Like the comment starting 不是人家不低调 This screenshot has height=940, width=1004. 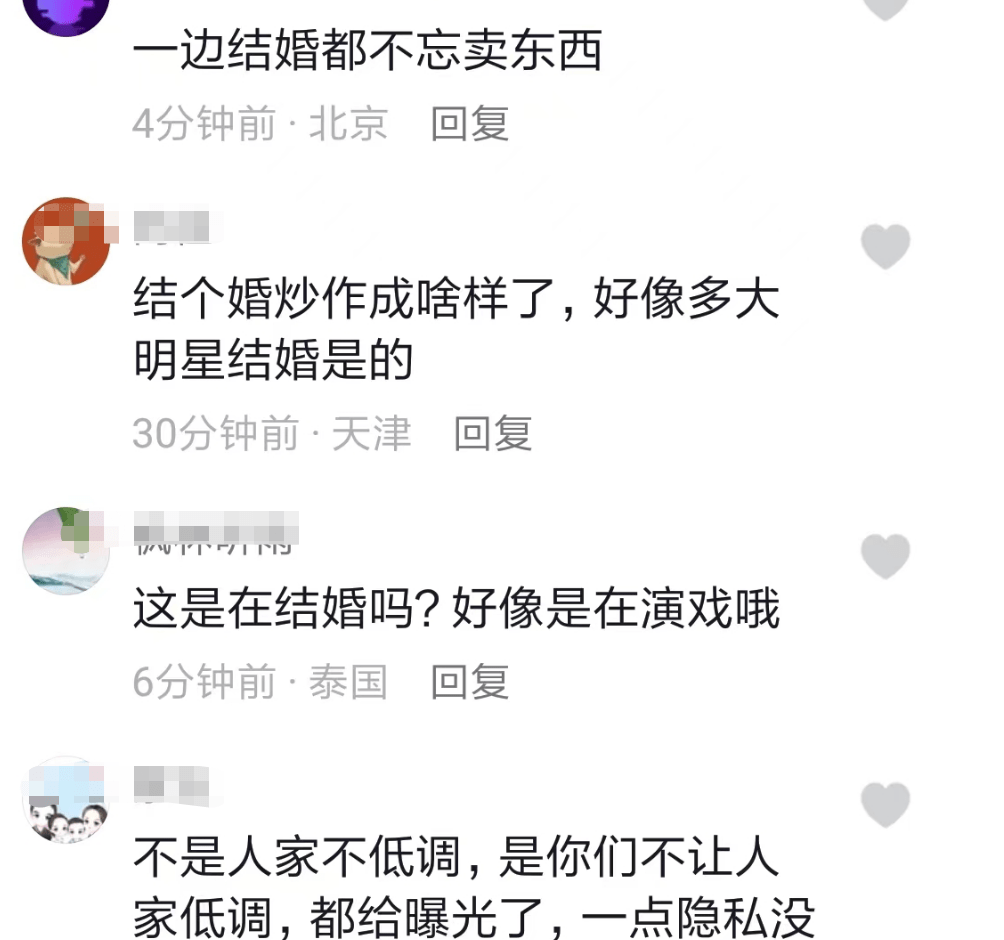pyautogui.click(x=885, y=805)
